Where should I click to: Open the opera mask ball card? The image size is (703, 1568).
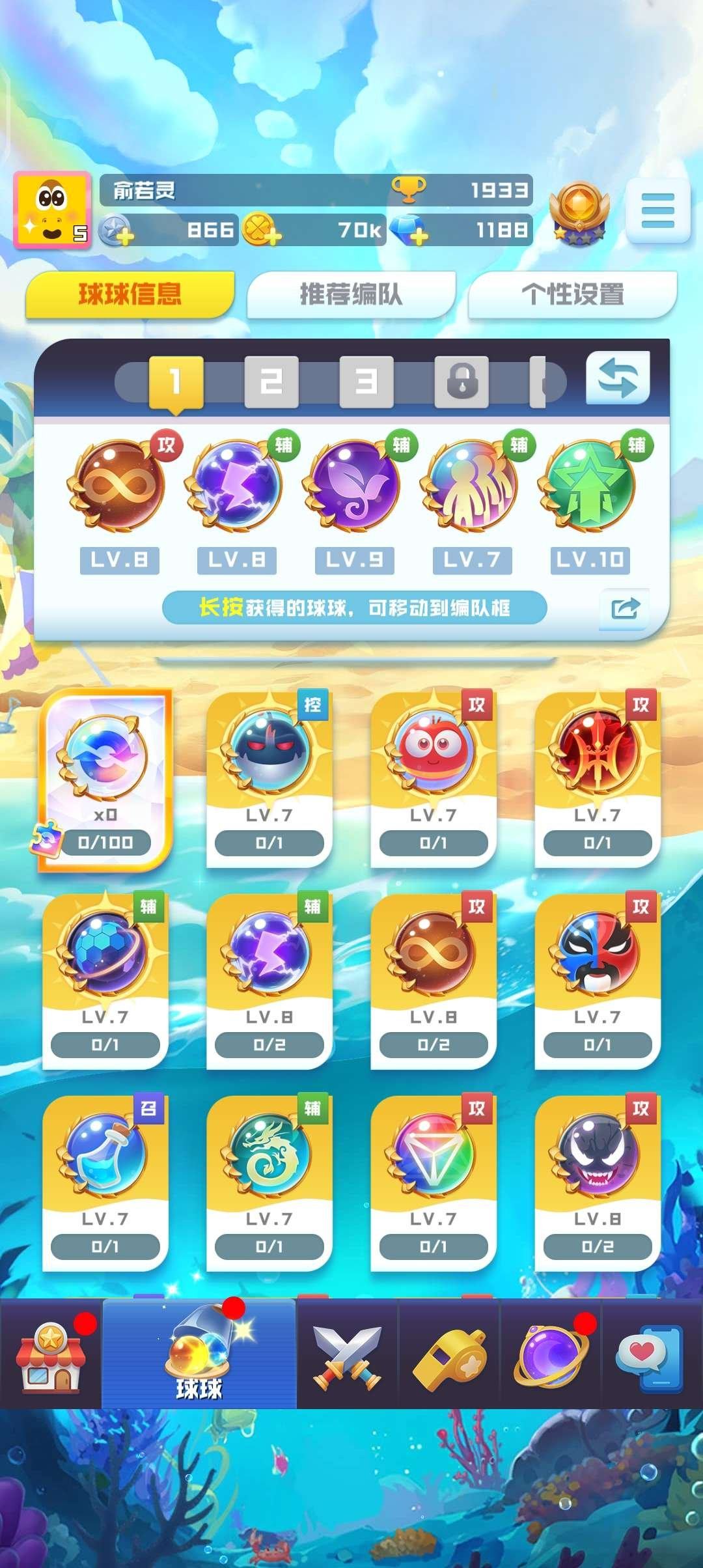pyautogui.click(x=597, y=981)
